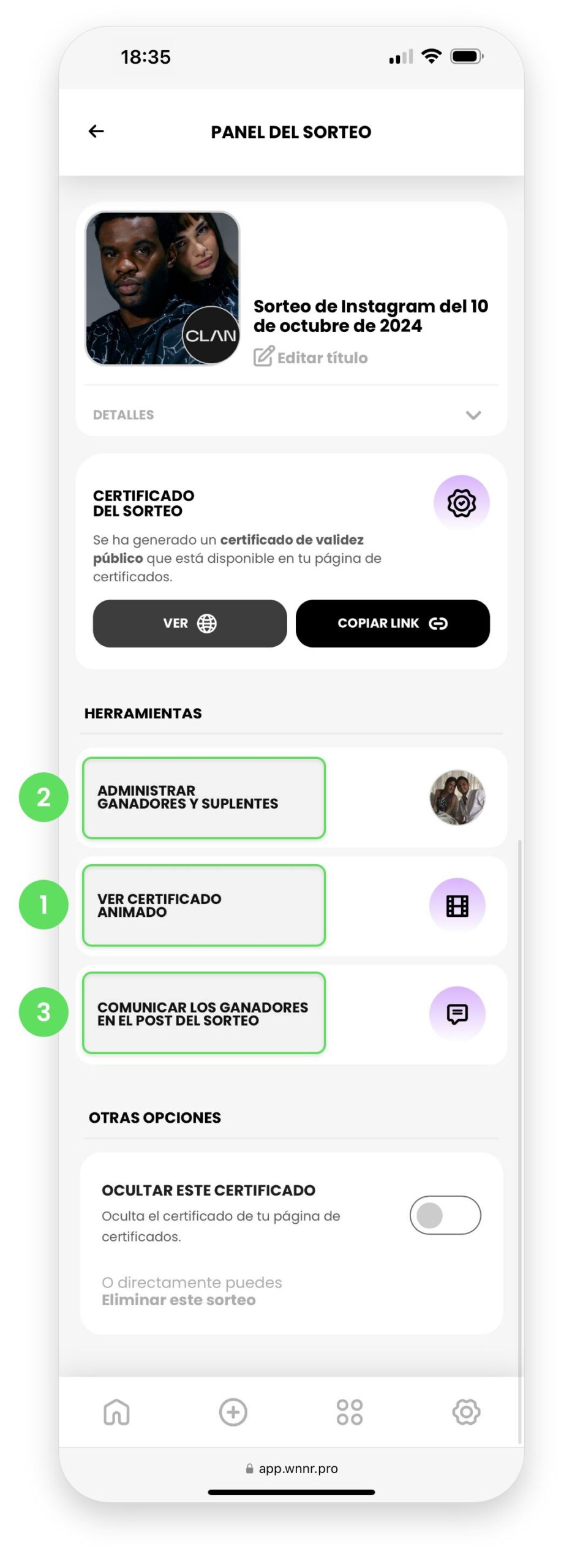583x1568 pixels.
Task: Open settings gear in bottom bar
Action: tap(466, 1412)
